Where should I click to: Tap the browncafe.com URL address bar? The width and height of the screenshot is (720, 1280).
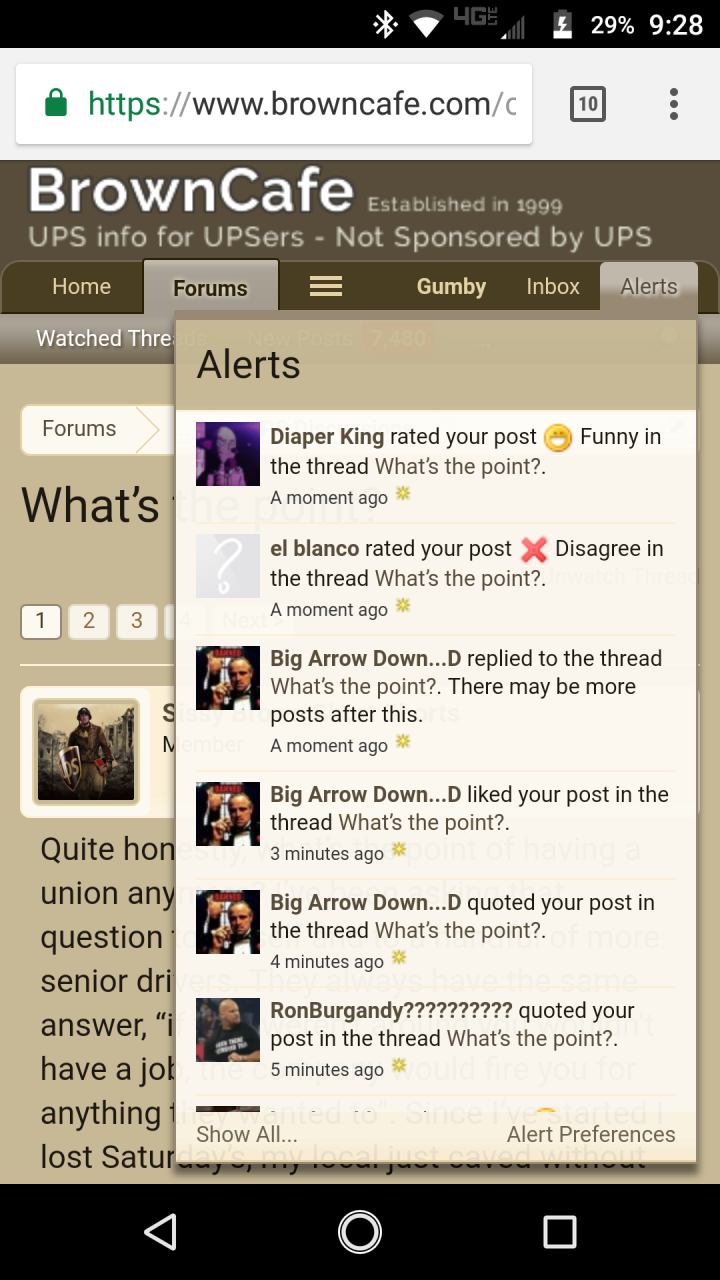[274, 104]
